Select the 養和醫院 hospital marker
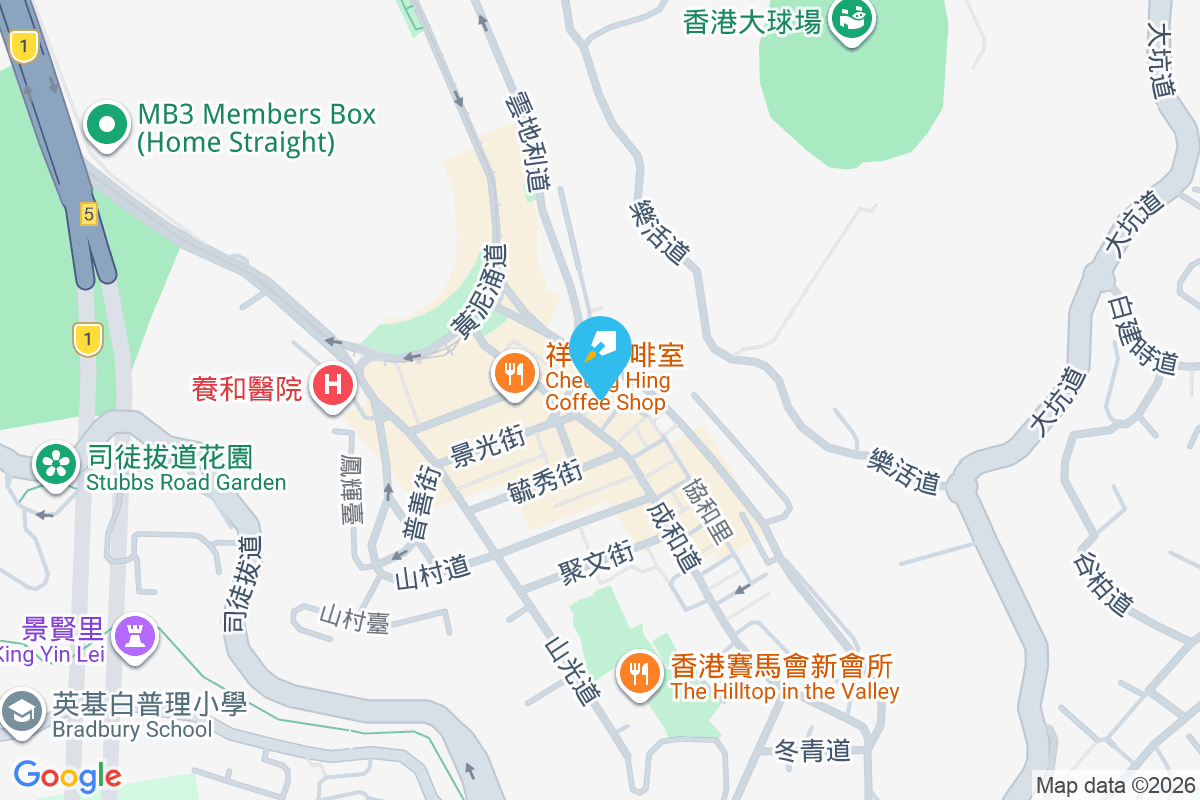This screenshot has width=1200, height=800. [x=333, y=386]
